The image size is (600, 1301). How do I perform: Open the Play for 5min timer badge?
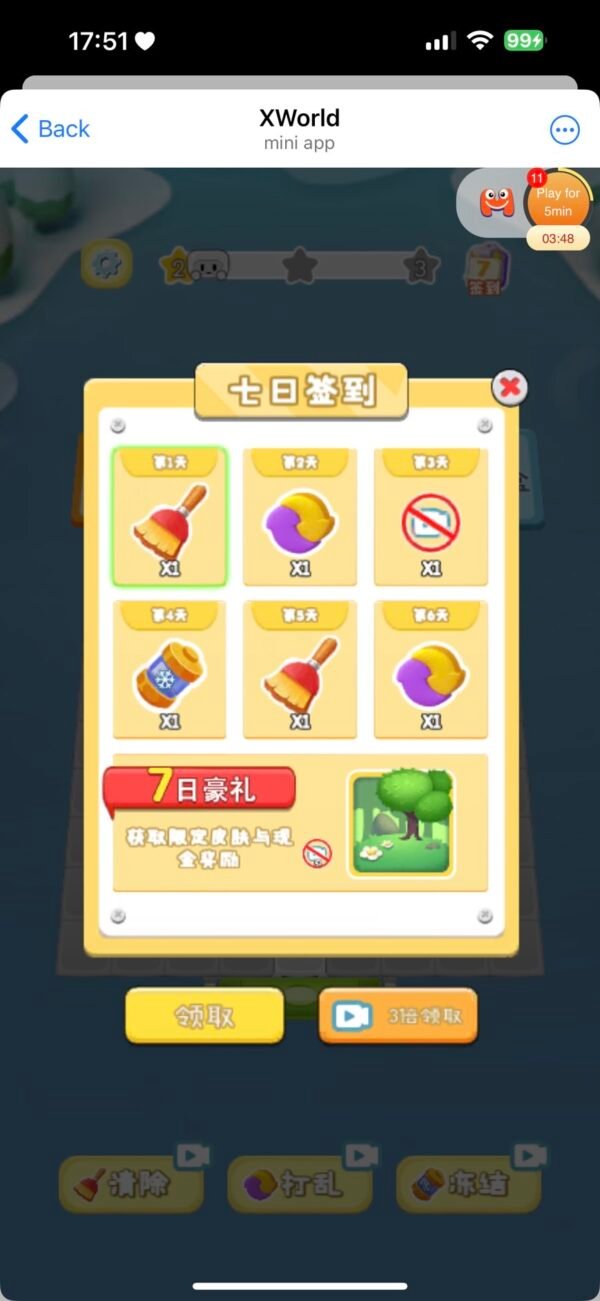coord(557,202)
